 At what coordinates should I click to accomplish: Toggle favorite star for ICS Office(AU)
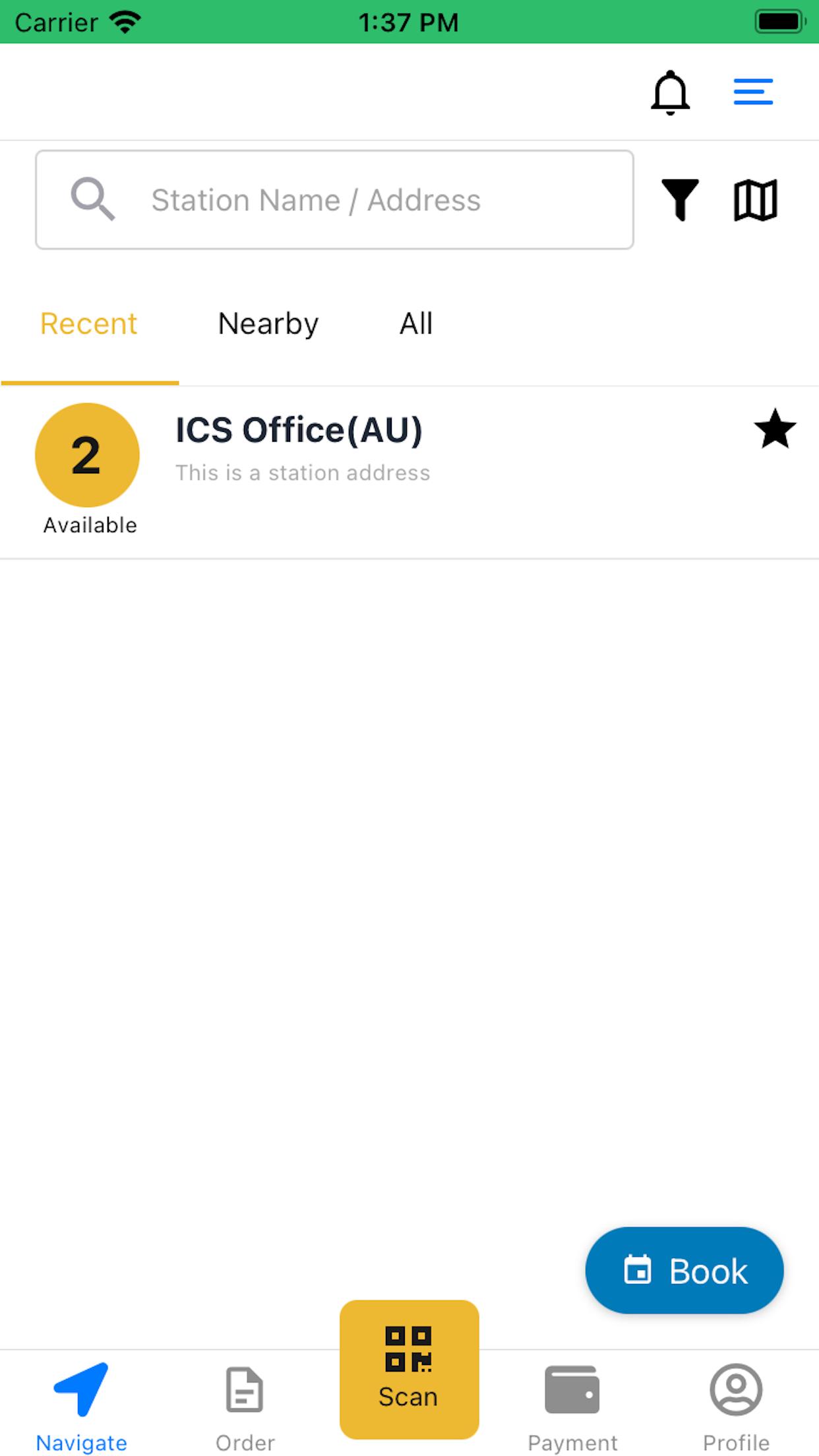[775, 429]
